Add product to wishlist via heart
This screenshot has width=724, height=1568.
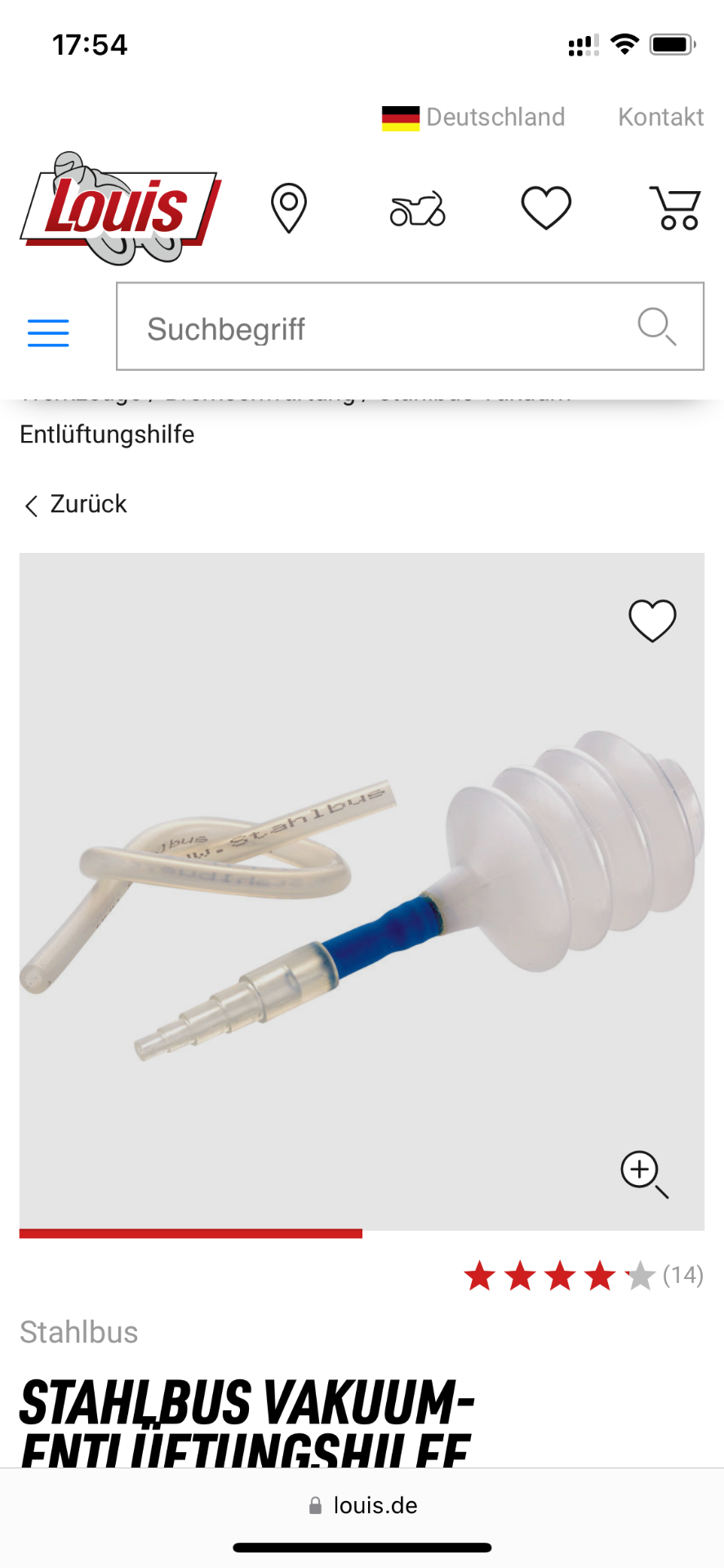tap(652, 621)
